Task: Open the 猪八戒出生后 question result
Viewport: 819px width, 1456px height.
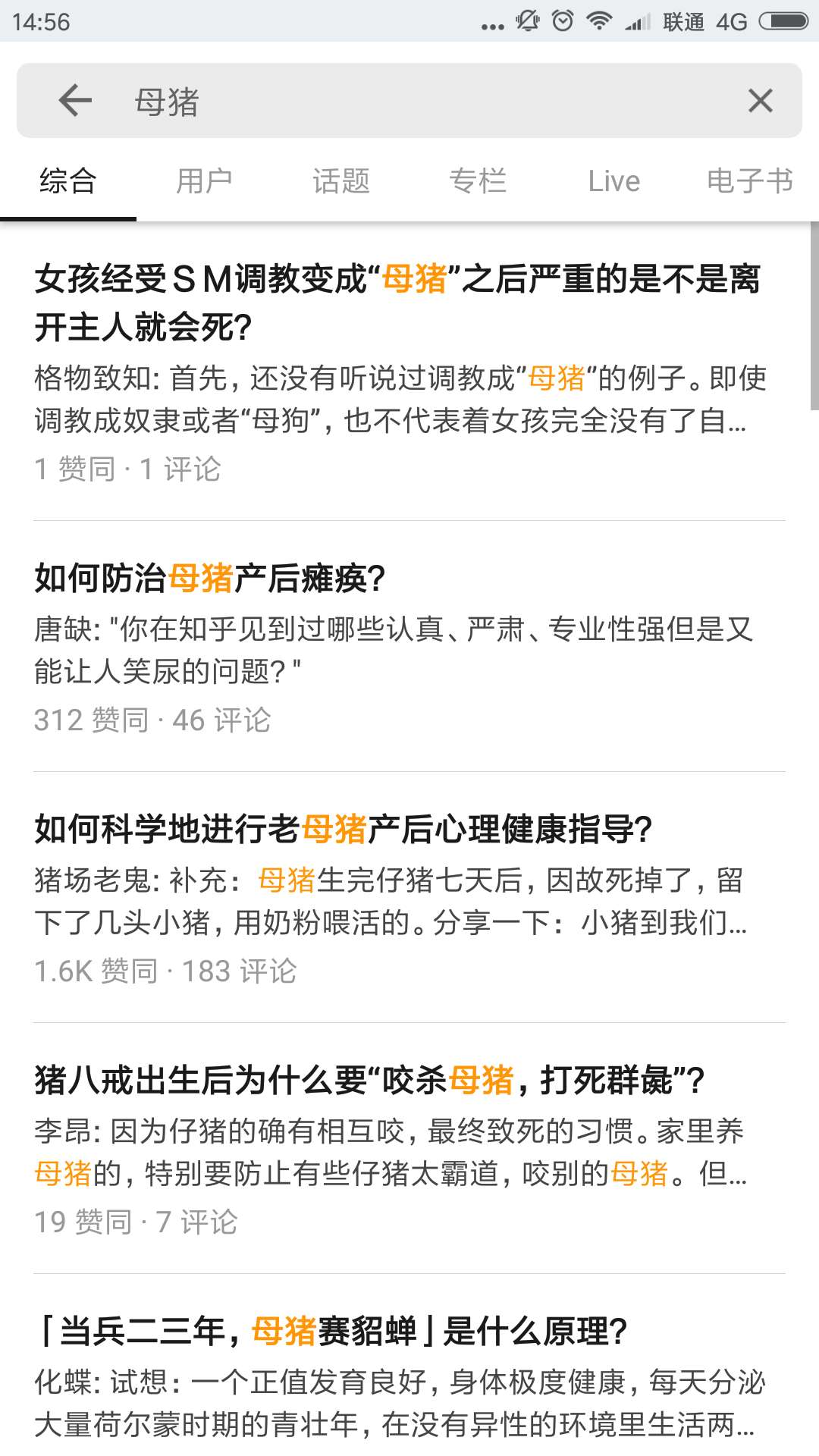Action: (409, 1148)
